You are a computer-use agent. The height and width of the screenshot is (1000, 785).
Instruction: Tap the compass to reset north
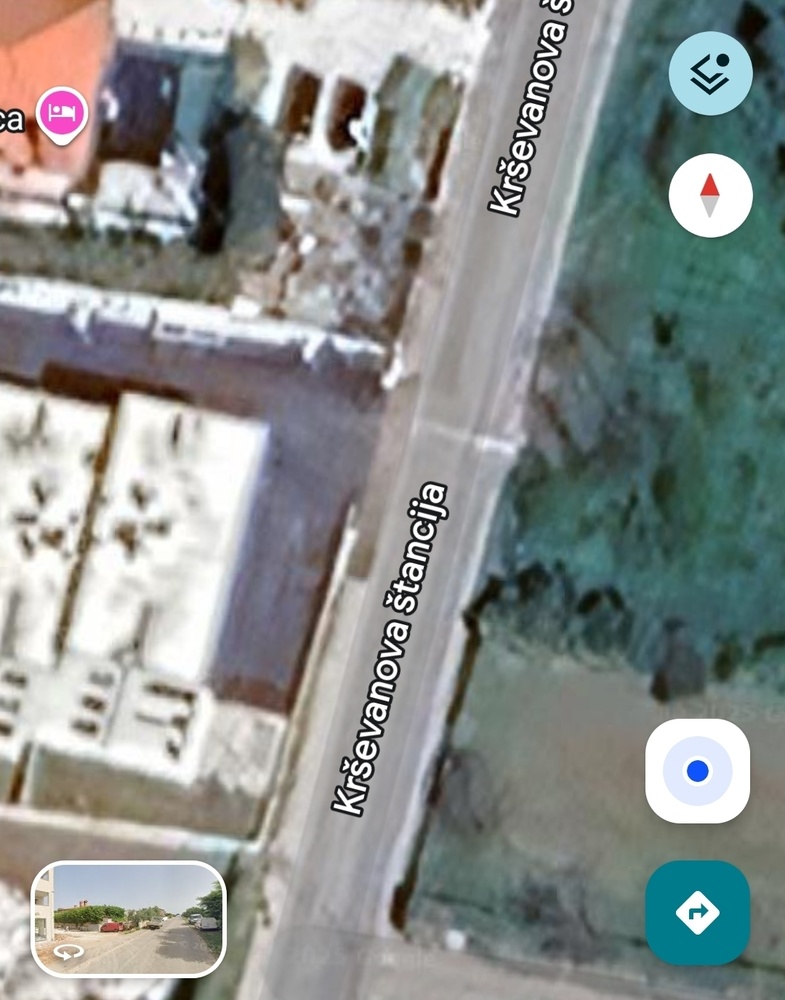(710, 195)
